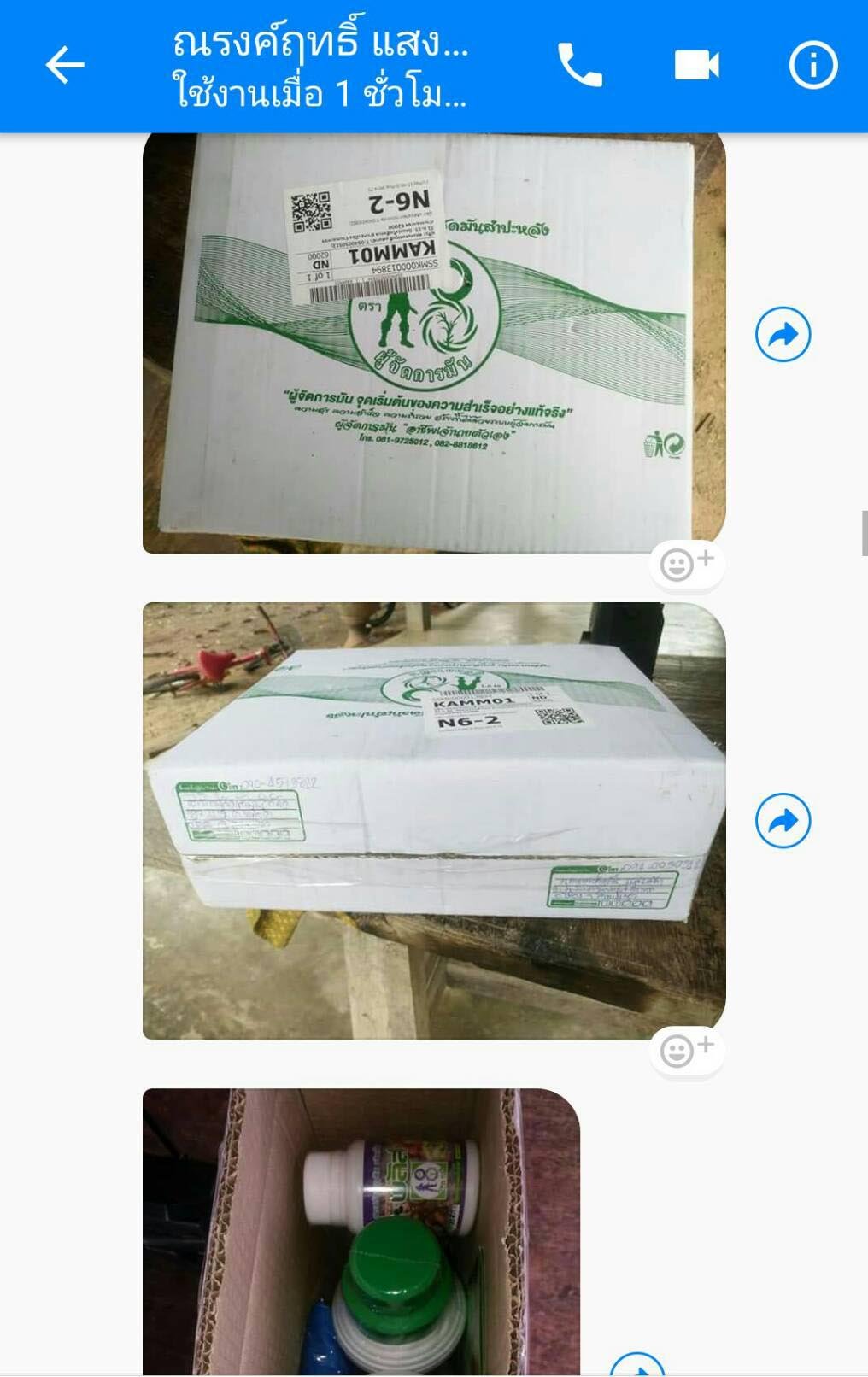Viewport: 868px width, 1377px height.
Task: Add reaction to side-view box photo
Action: tap(686, 1050)
